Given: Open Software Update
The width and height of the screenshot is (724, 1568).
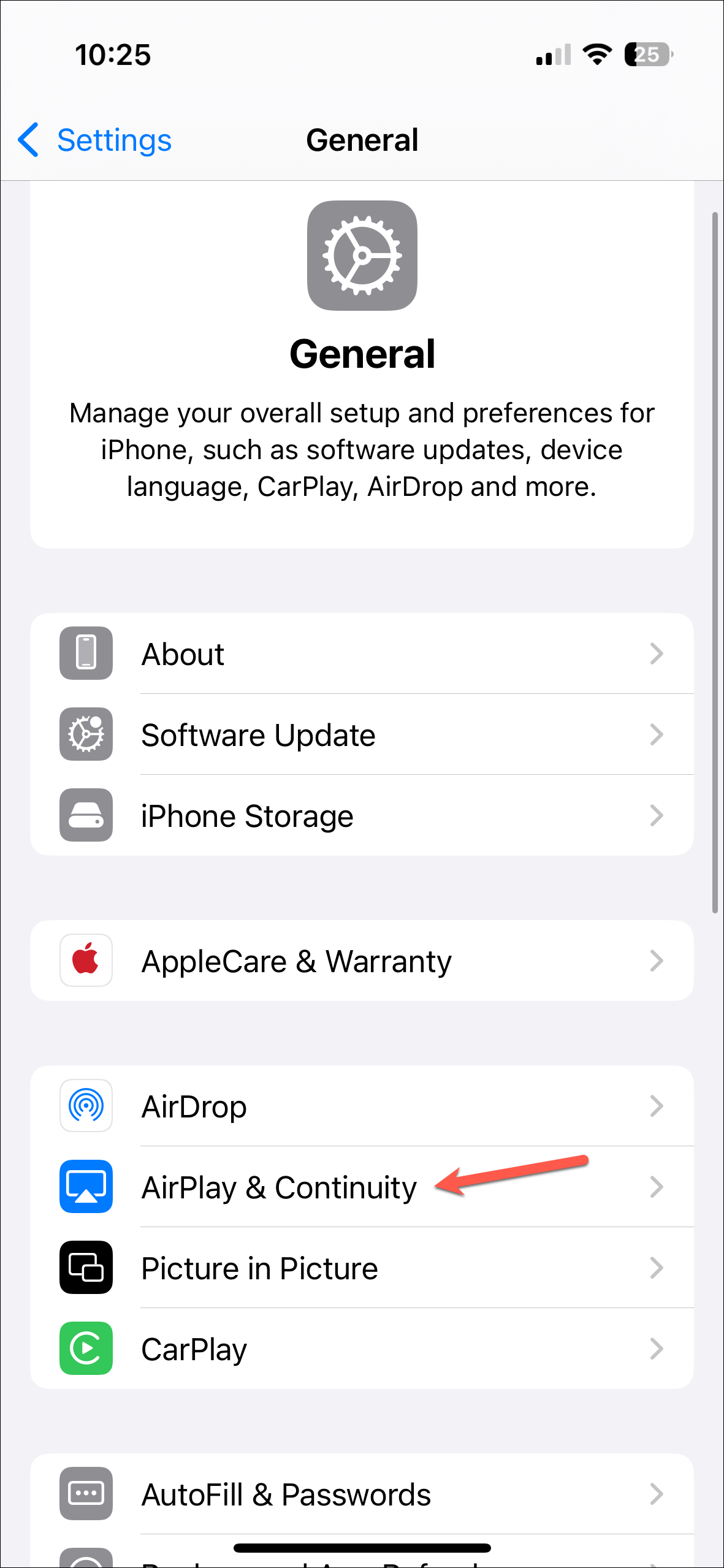Looking at the screenshot, I should pyautogui.click(x=362, y=734).
